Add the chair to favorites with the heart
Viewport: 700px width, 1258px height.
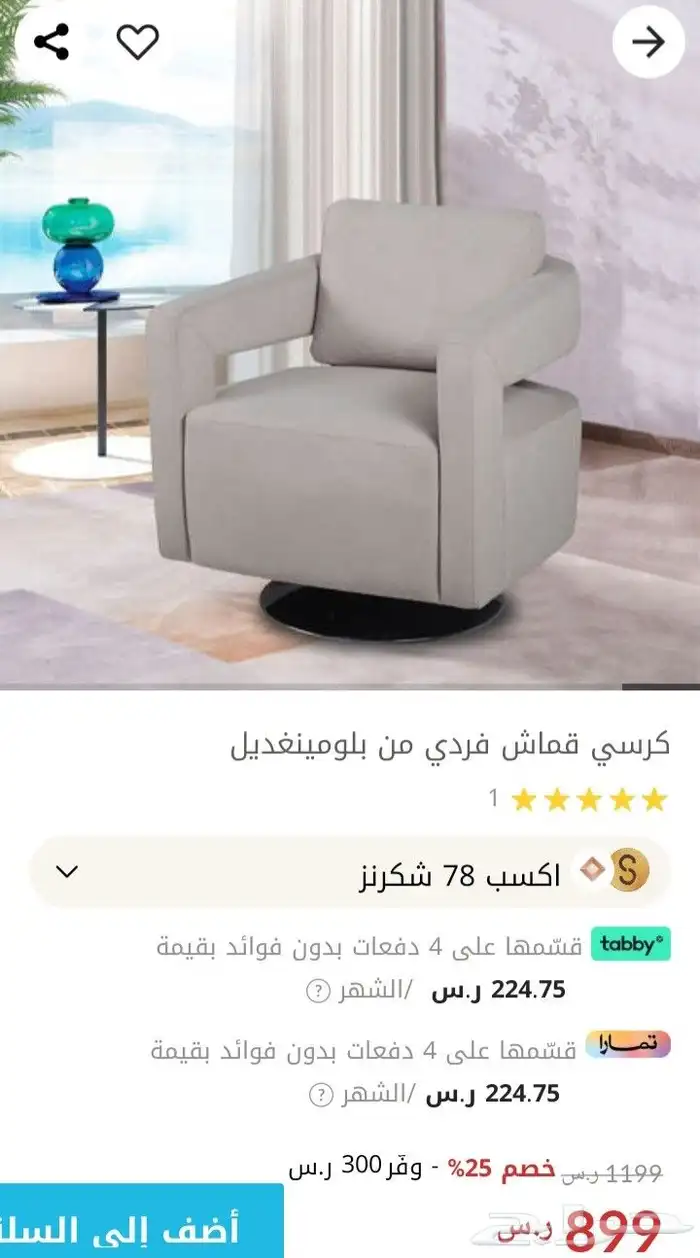(138, 41)
